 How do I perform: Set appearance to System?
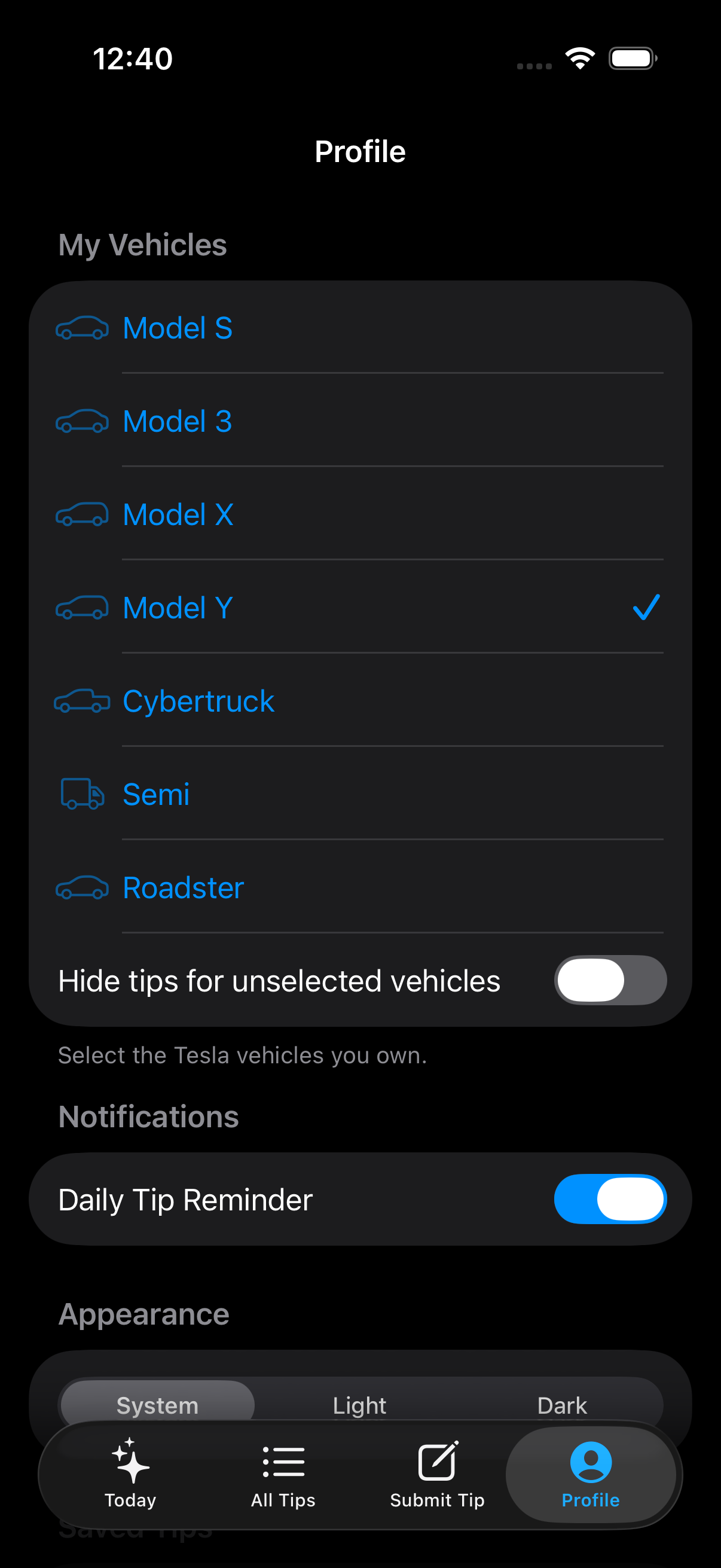tap(158, 1404)
